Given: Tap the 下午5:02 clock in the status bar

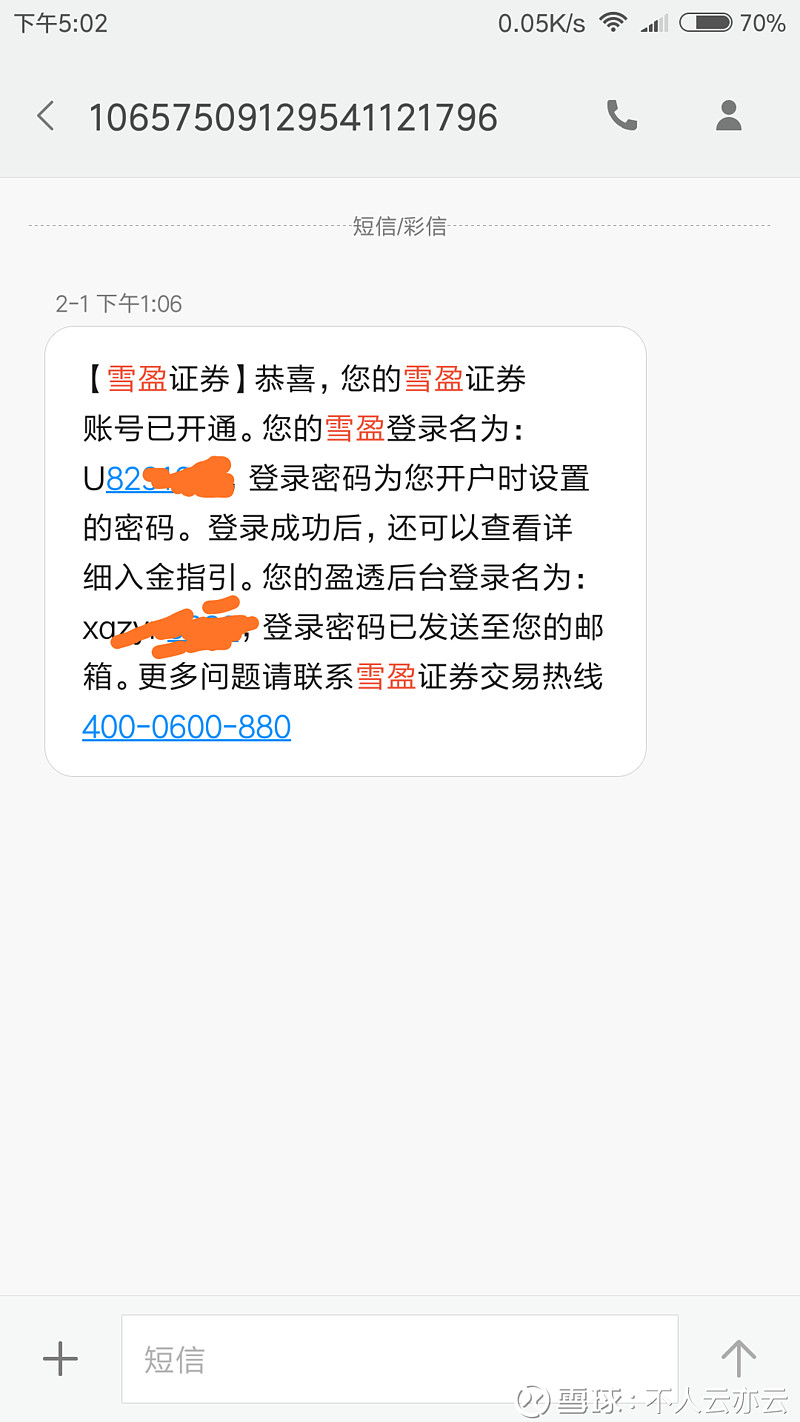Looking at the screenshot, I should (x=60, y=22).
